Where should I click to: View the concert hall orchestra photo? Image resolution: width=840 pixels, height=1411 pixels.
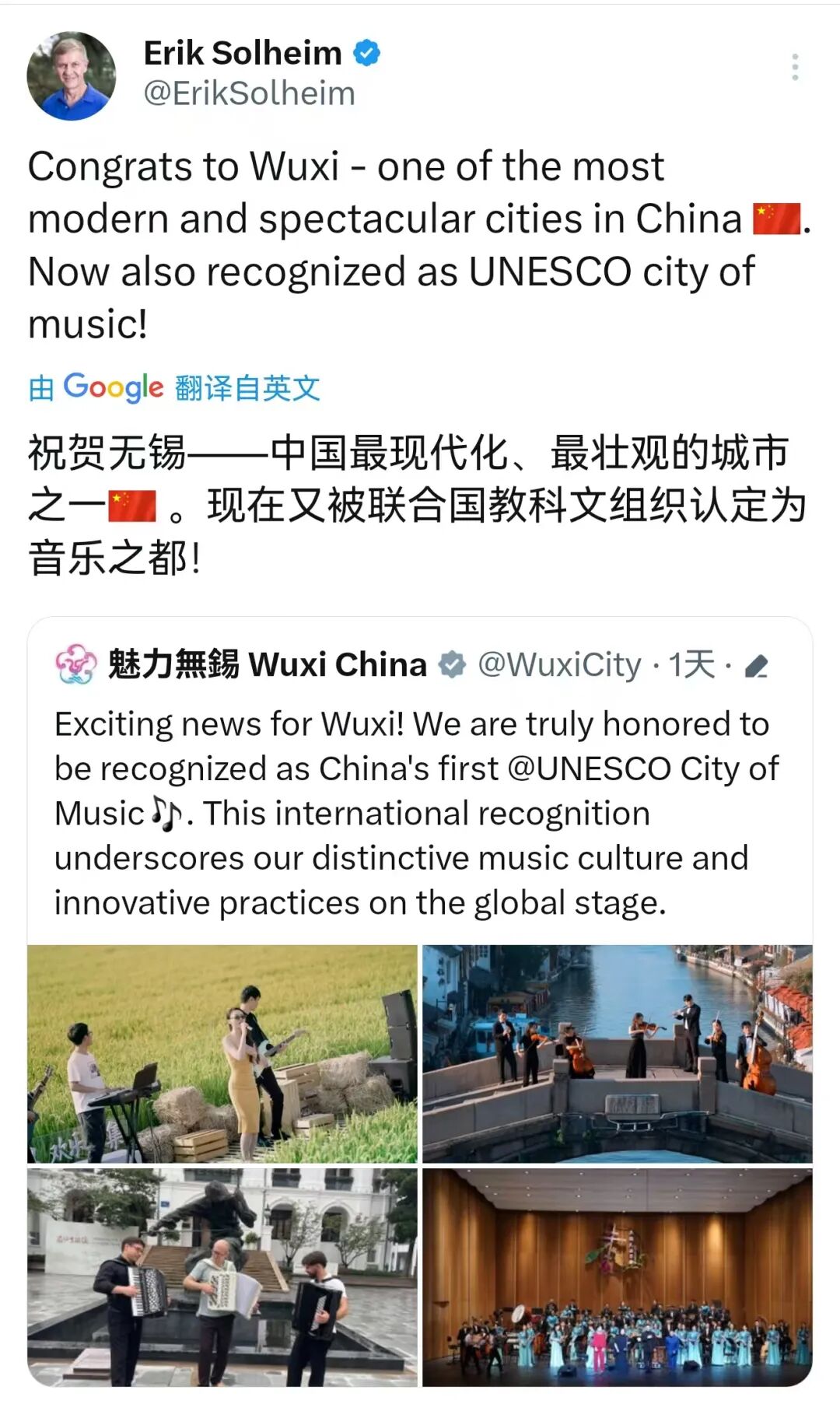click(618, 1277)
